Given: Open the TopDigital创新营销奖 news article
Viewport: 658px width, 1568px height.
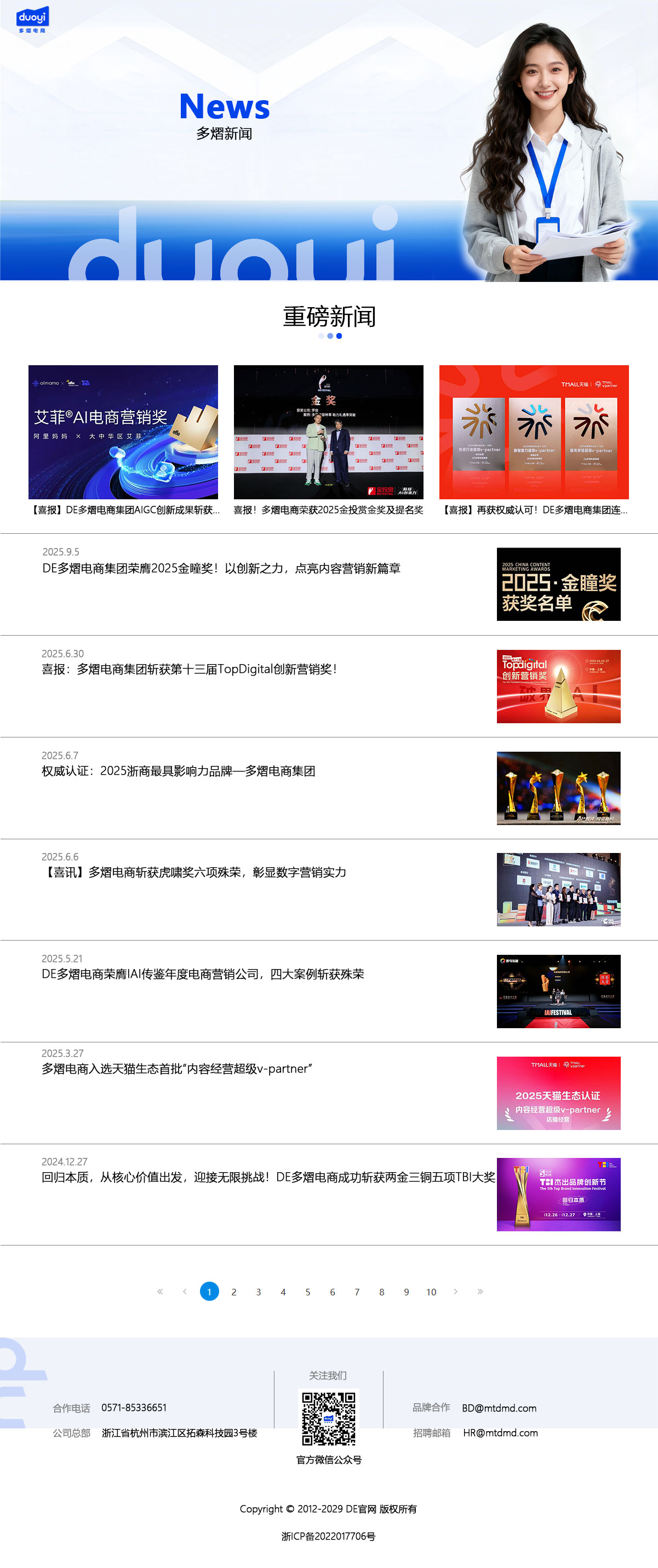Looking at the screenshot, I should click(x=189, y=670).
